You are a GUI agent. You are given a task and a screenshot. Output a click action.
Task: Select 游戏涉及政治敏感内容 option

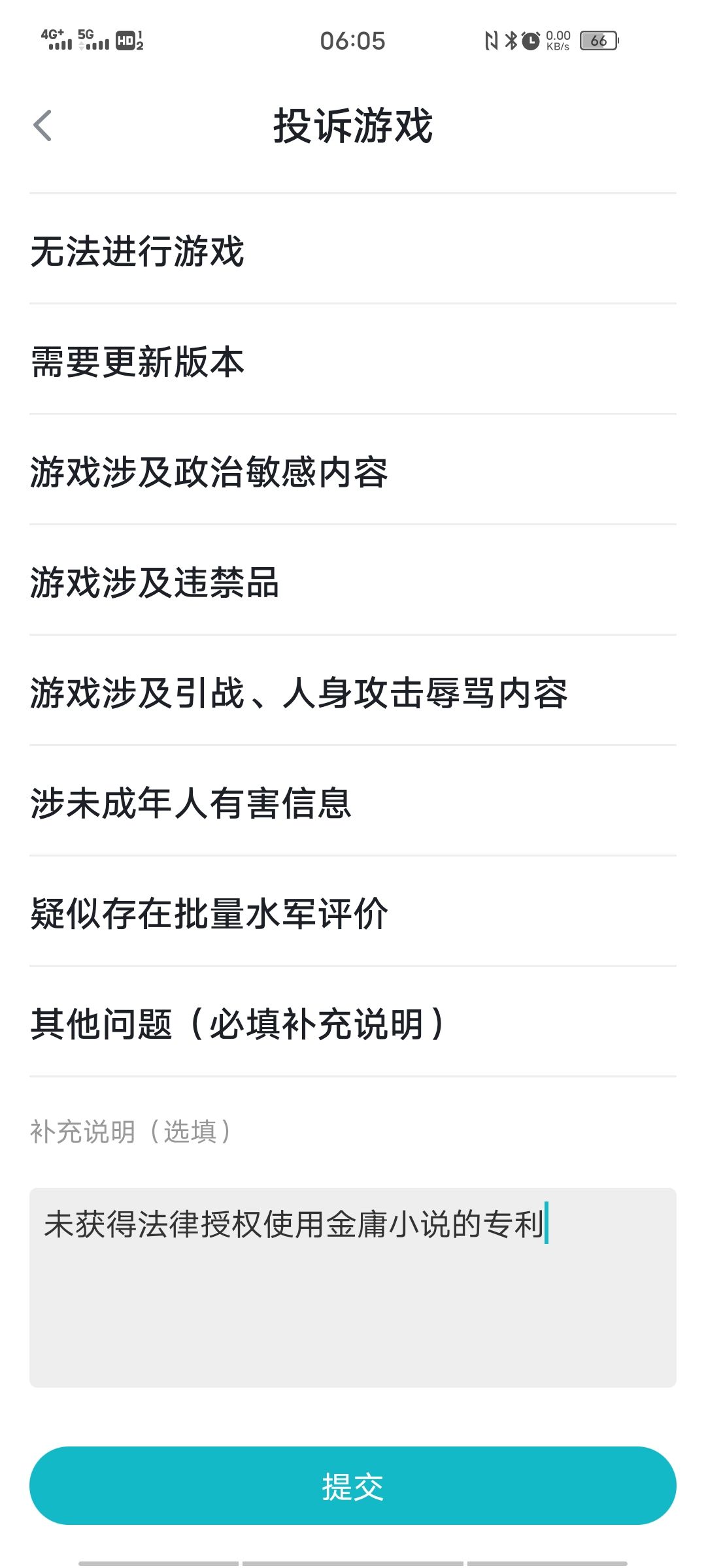(353, 470)
